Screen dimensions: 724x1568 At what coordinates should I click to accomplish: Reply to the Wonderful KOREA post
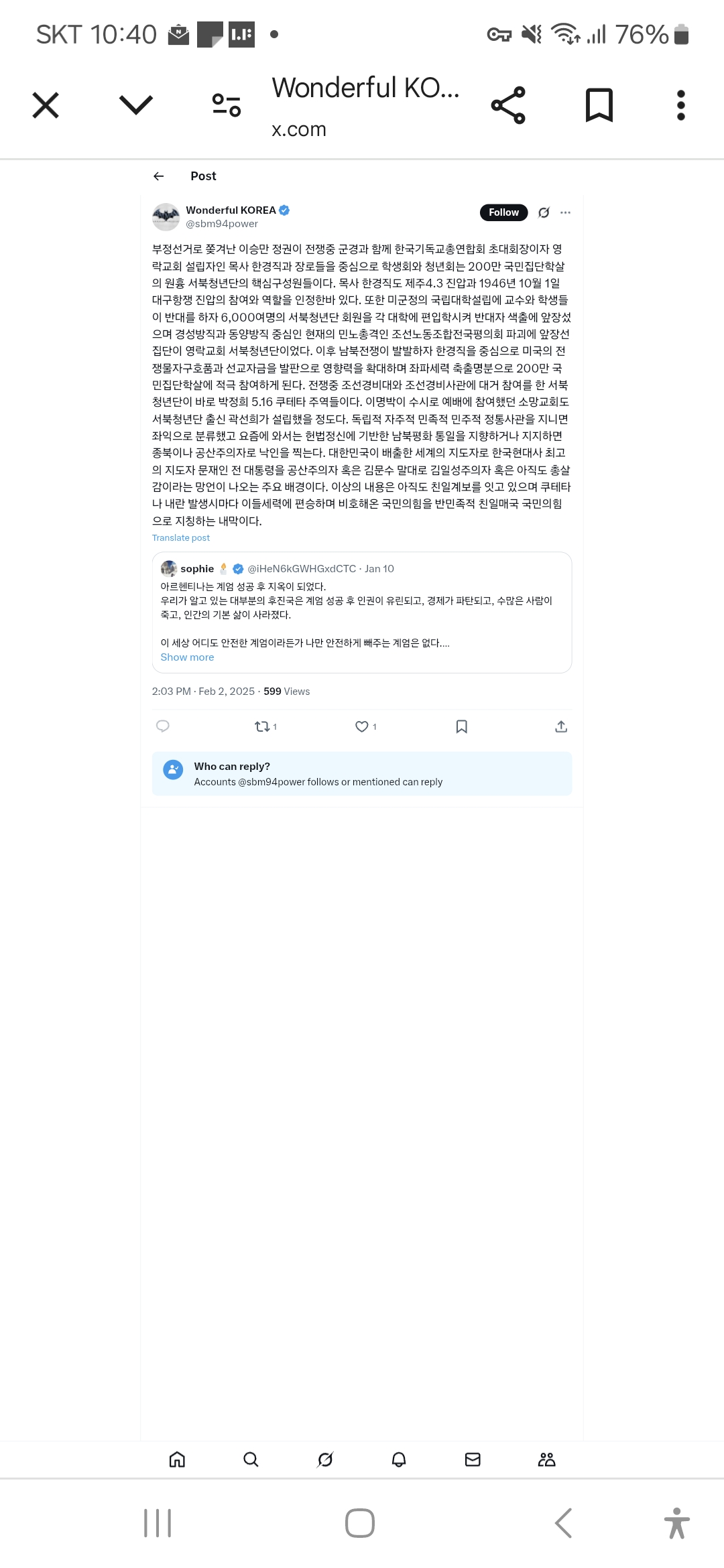162,726
